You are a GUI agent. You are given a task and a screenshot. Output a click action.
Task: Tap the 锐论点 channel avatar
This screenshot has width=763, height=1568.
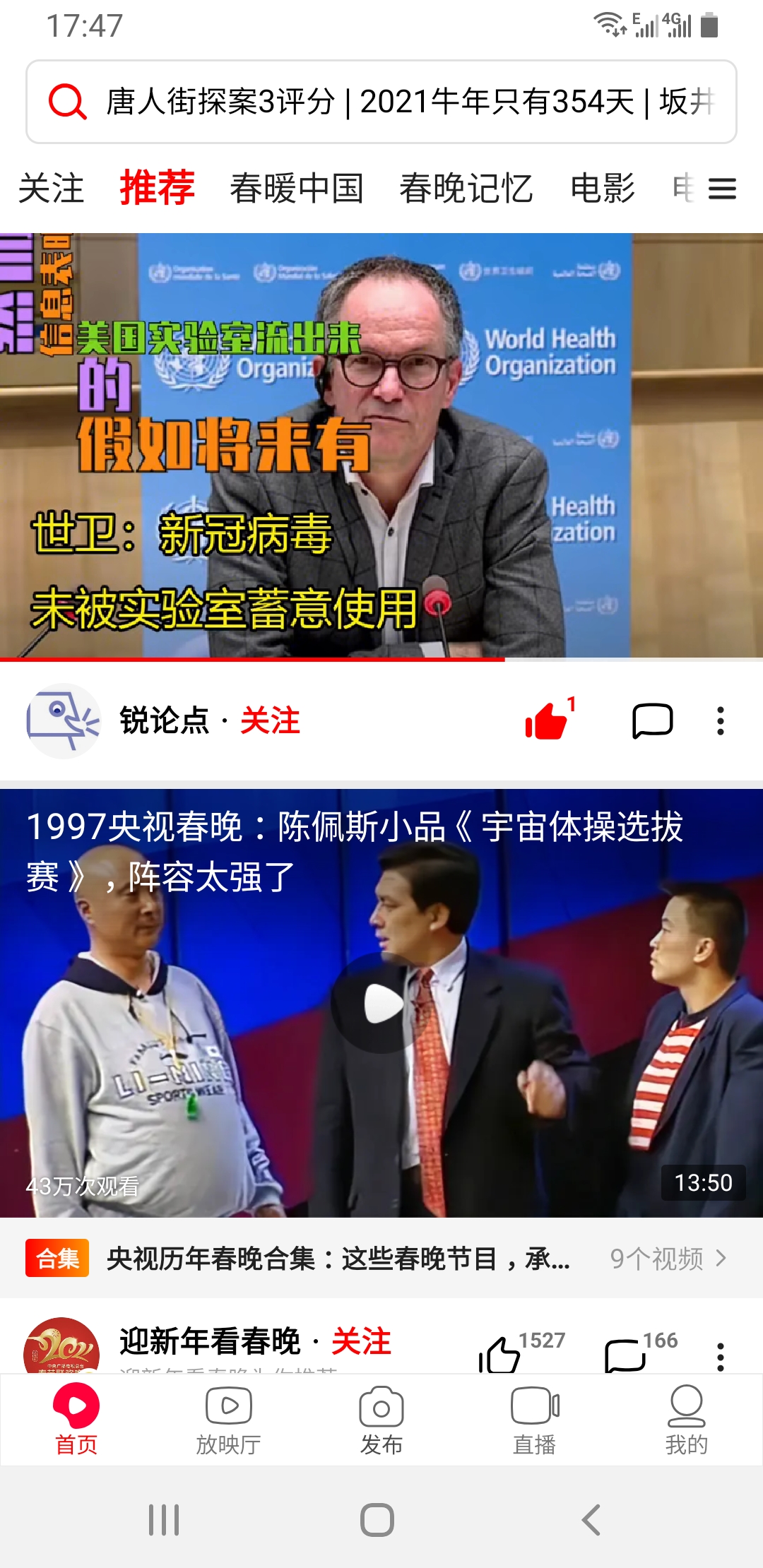(x=62, y=722)
